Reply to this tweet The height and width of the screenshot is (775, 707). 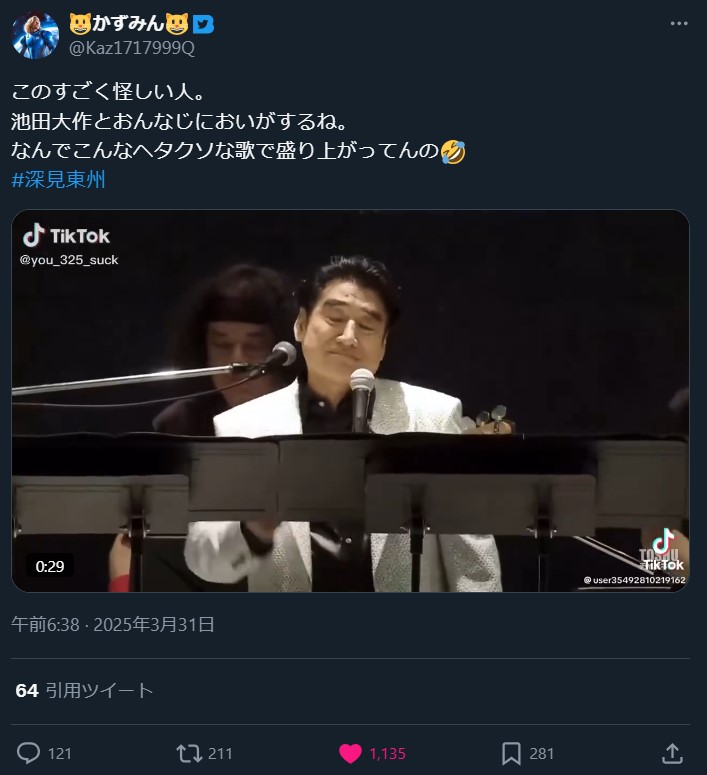(x=29, y=753)
